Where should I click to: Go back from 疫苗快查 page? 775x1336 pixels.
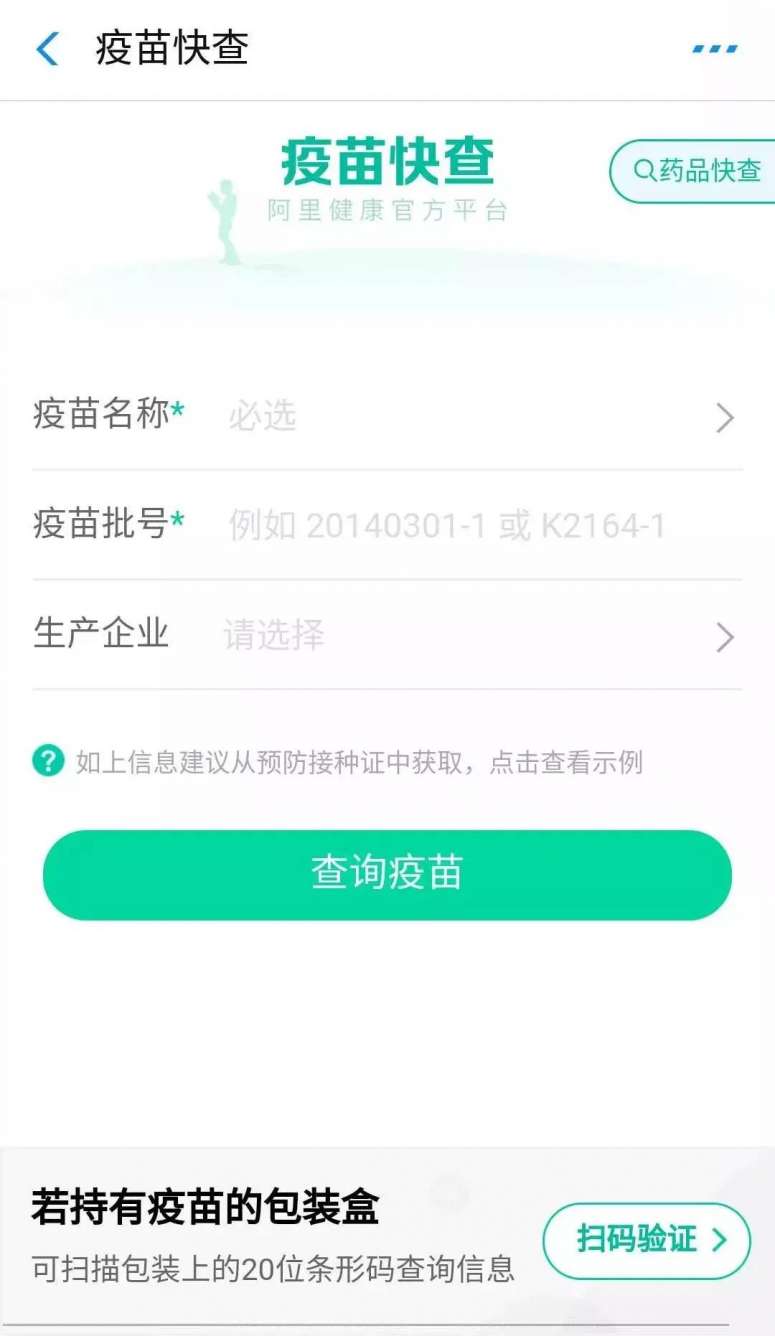point(47,49)
